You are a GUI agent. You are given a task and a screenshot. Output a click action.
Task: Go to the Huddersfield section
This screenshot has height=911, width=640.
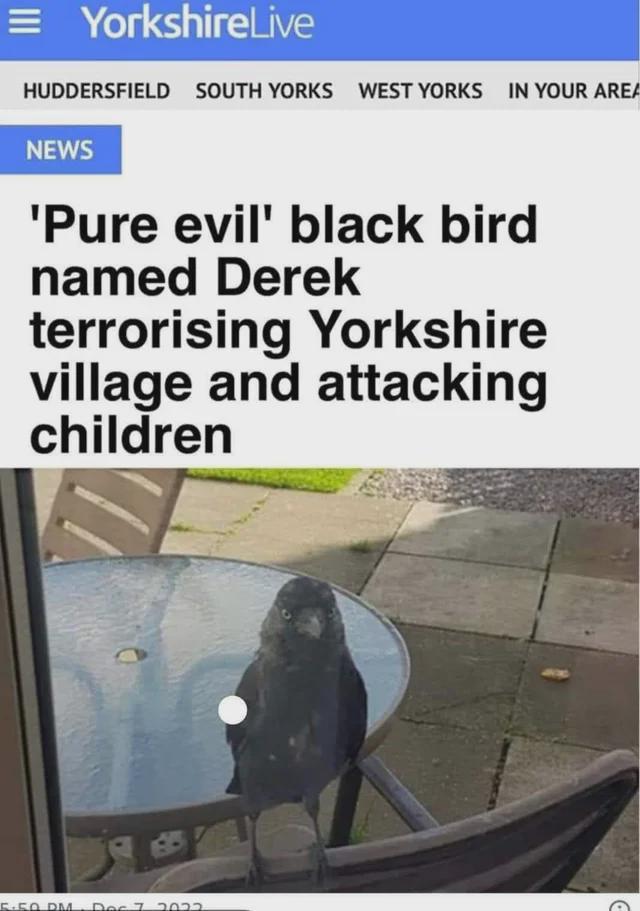tap(96, 91)
